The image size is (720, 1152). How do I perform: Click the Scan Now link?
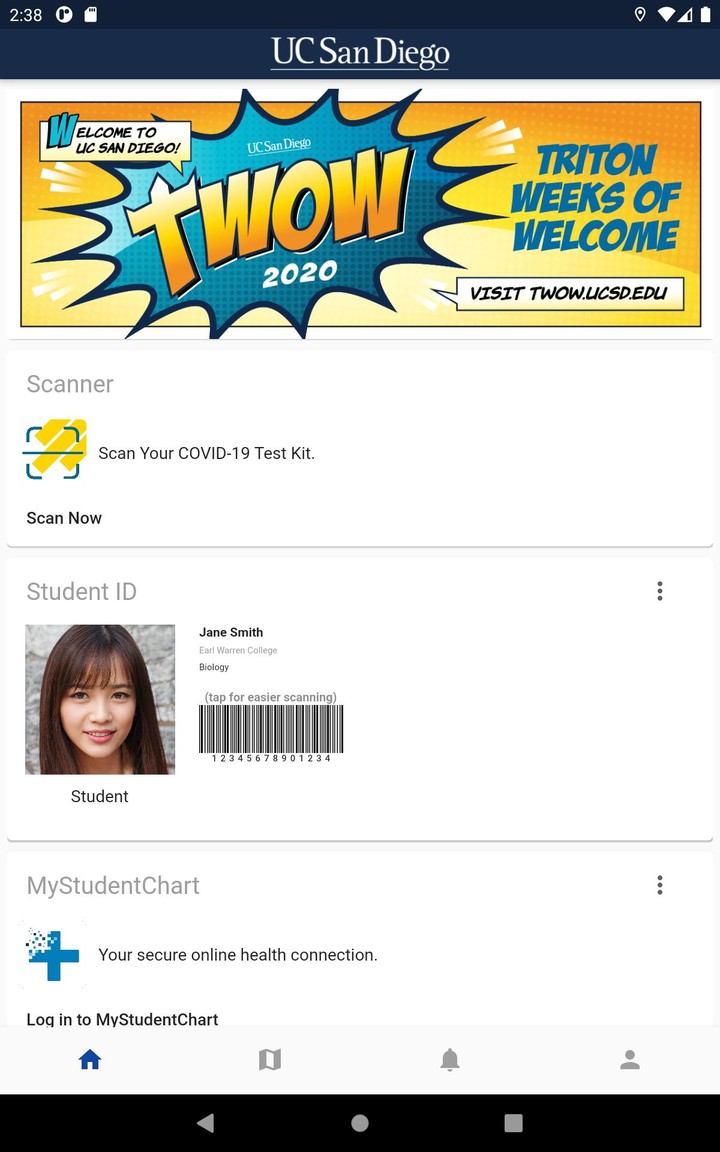tap(64, 518)
